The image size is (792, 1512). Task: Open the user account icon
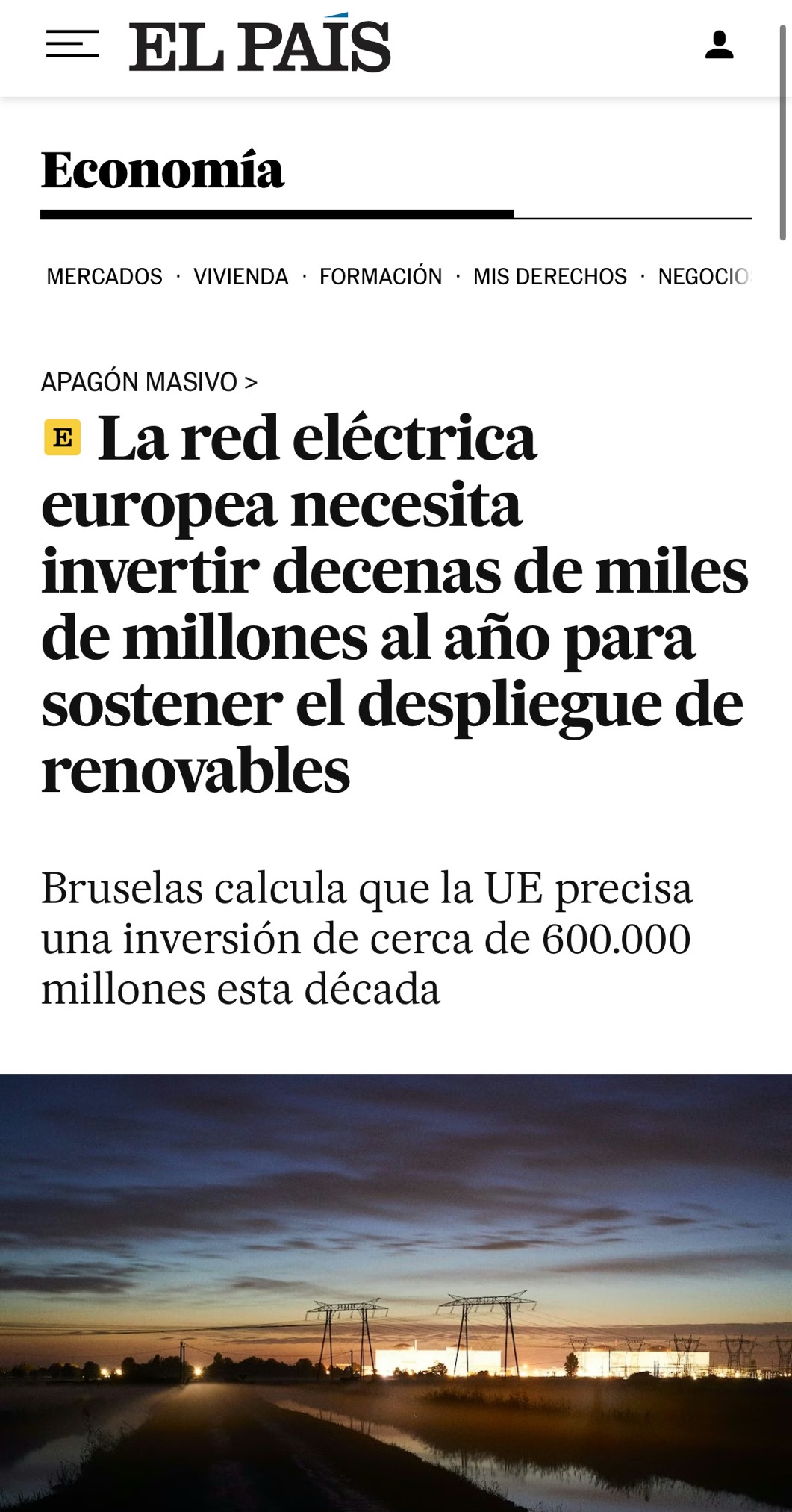[x=720, y=46]
